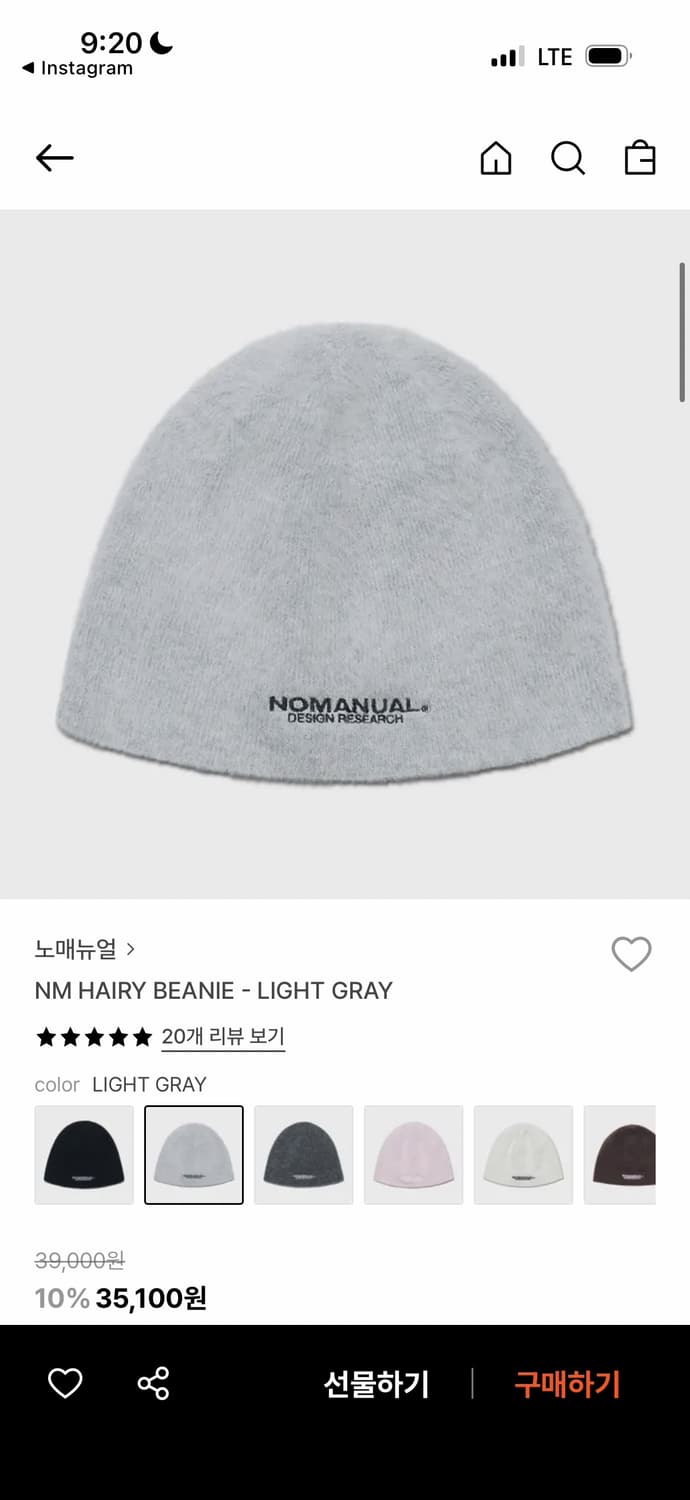
Task: Tap 선물하기 to send as gift
Action: point(376,1385)
